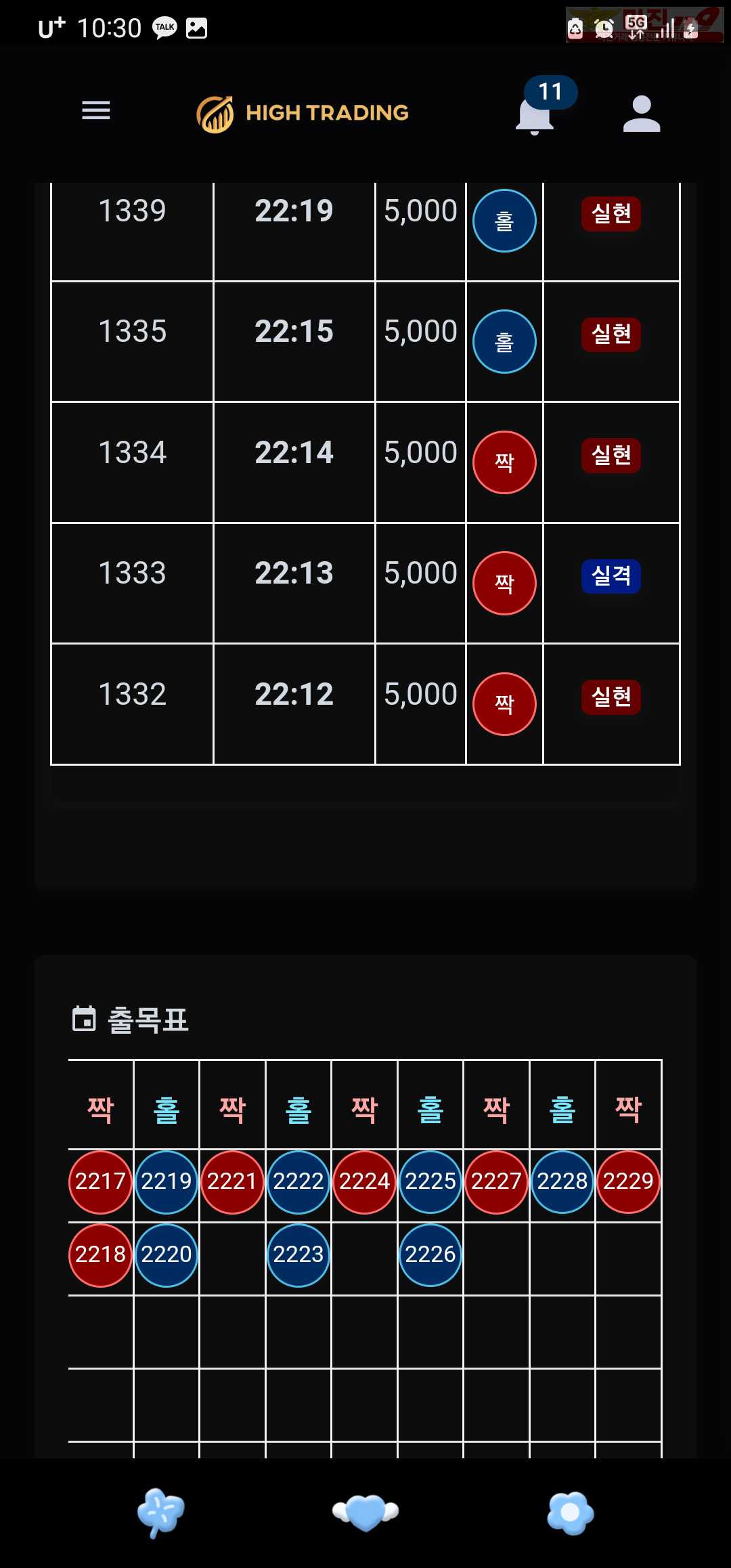Open the hamburger drawer menu

tap(96, 110)
